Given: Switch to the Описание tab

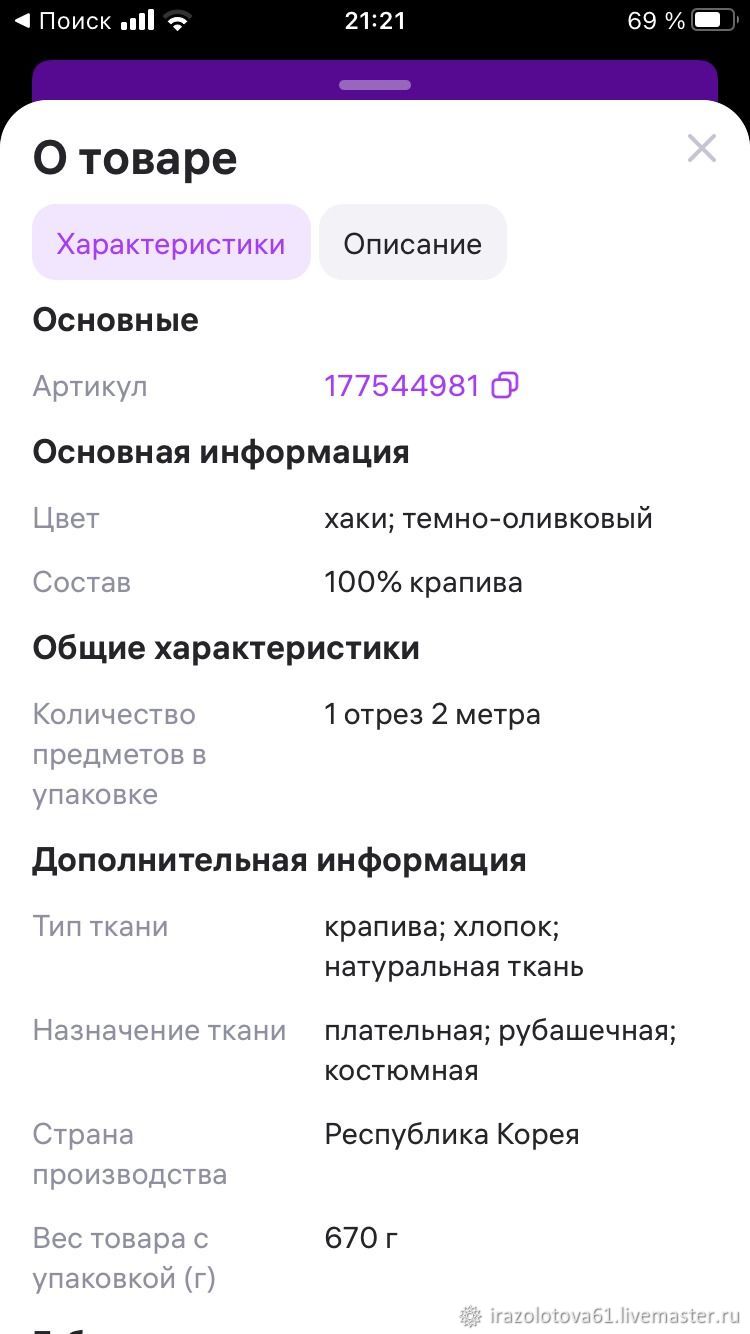Looking at the screenshot, I should tap(413, 243).
